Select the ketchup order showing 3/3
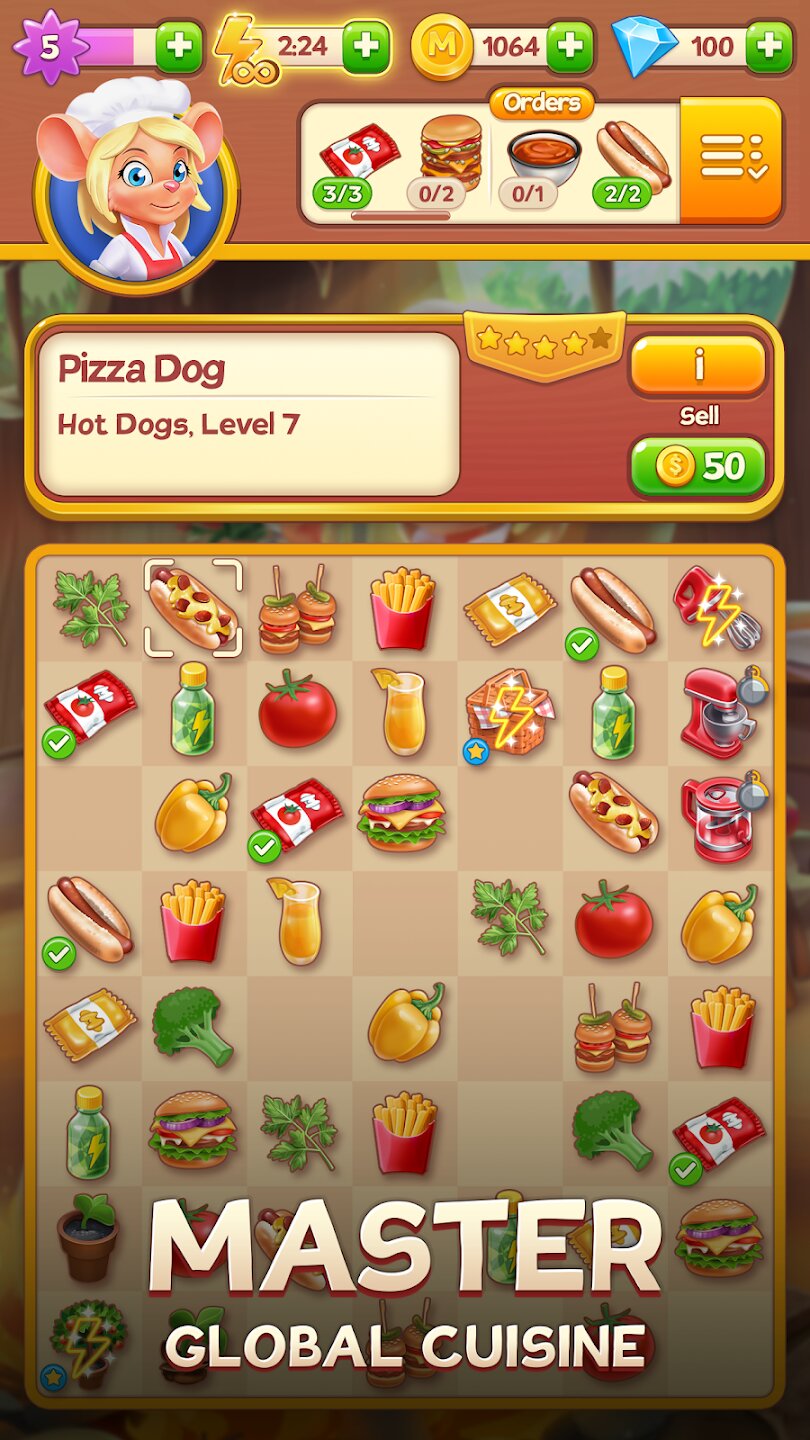The width and height of the screenshot is (810, 1440). coord(358,160)
